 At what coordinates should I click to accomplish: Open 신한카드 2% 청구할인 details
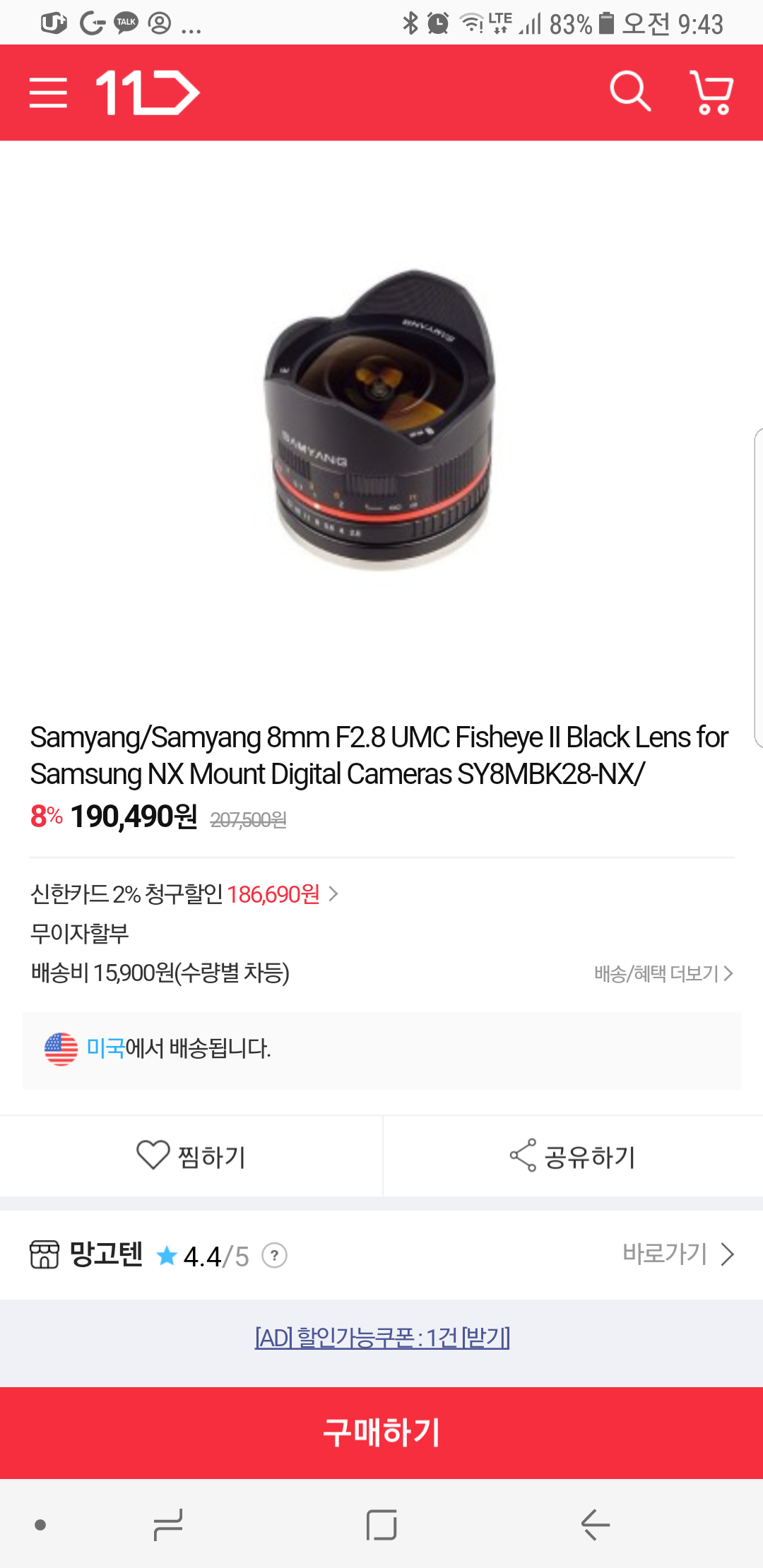pyautogui.click(x=184, y=894)
